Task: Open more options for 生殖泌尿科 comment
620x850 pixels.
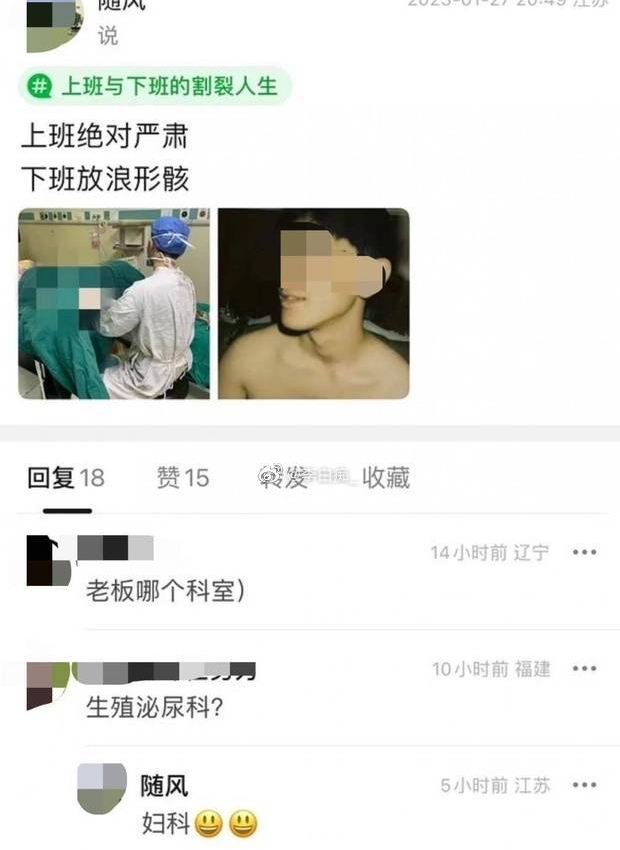Action: click(x=584, y=669)
